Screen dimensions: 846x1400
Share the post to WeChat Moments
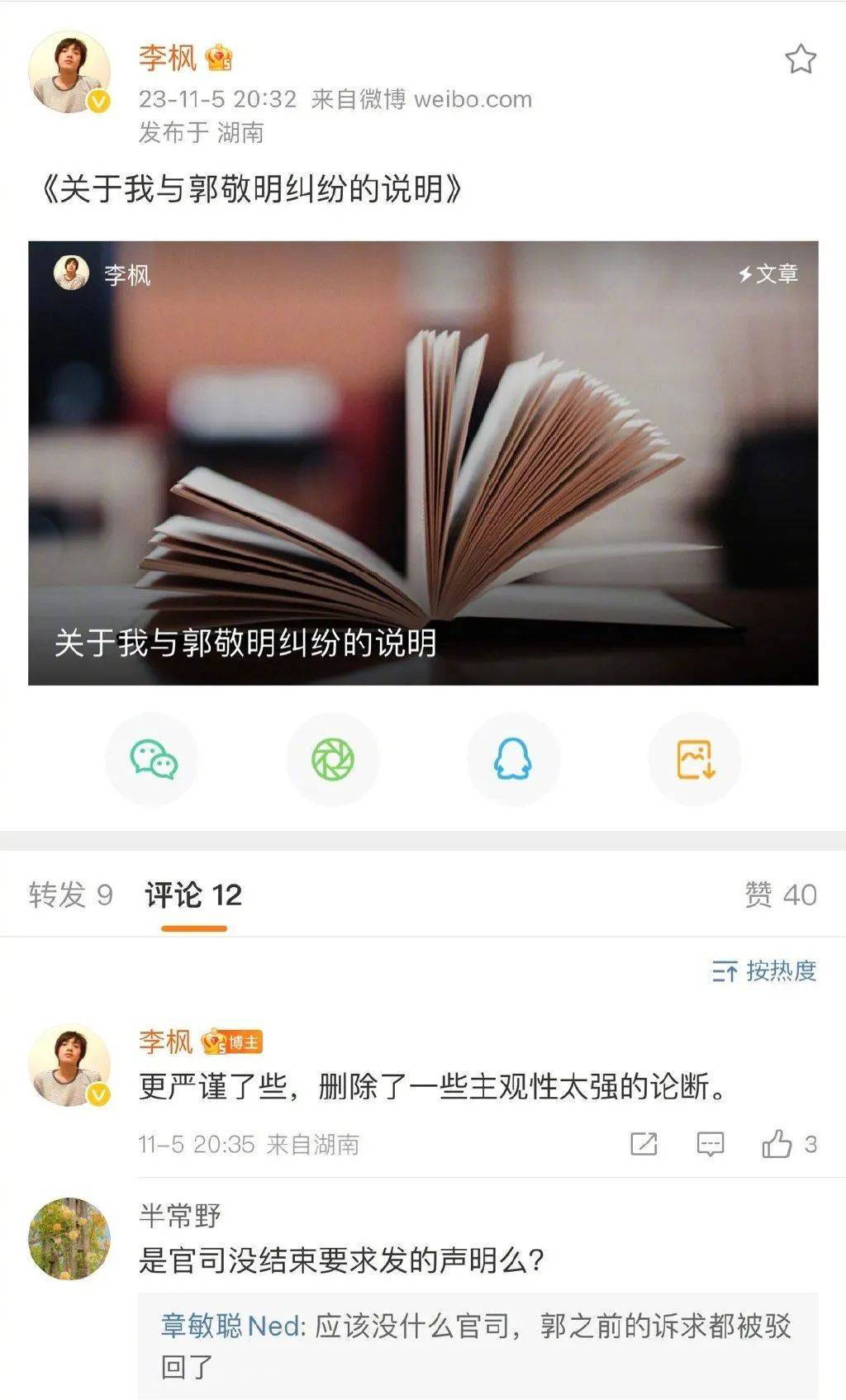point(333,759)
